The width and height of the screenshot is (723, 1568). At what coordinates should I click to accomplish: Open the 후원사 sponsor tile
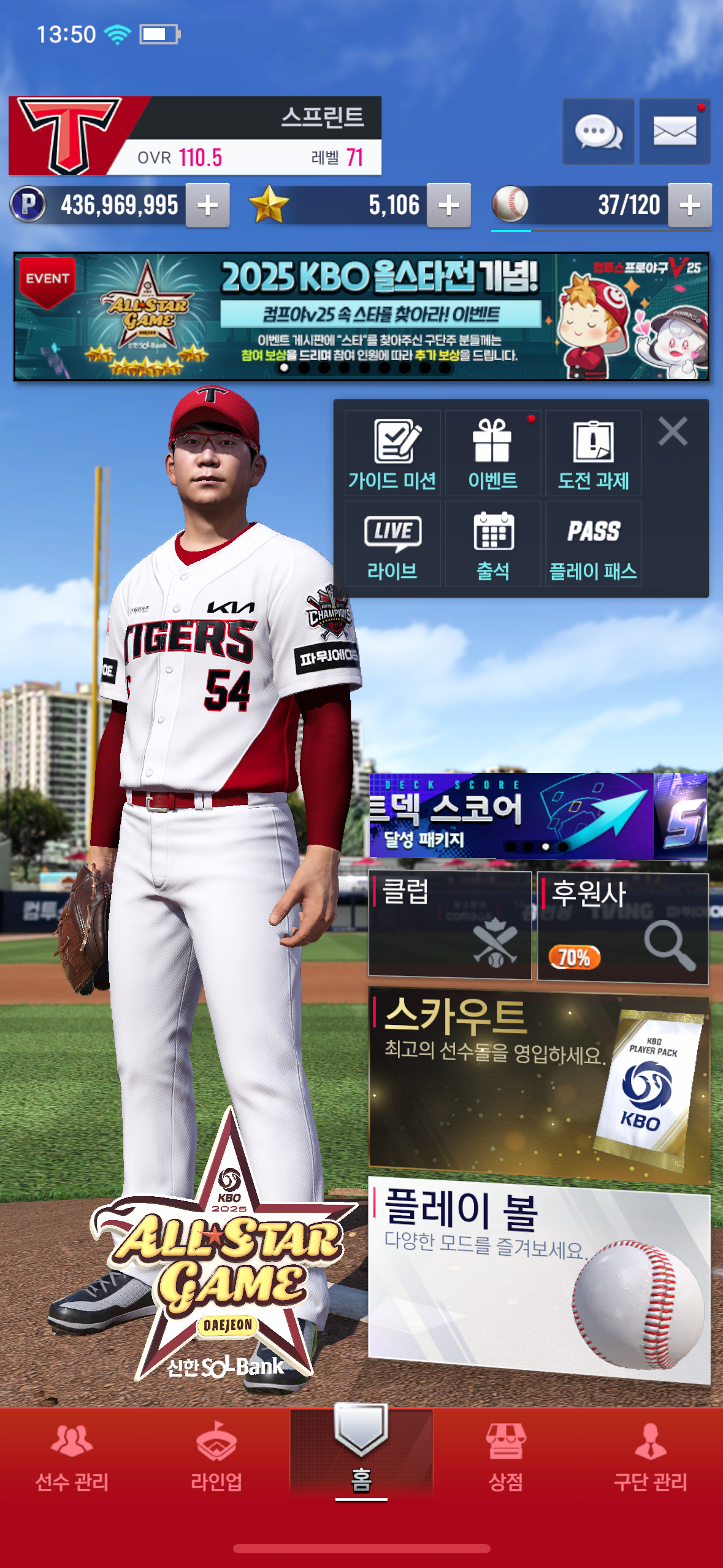622,928
